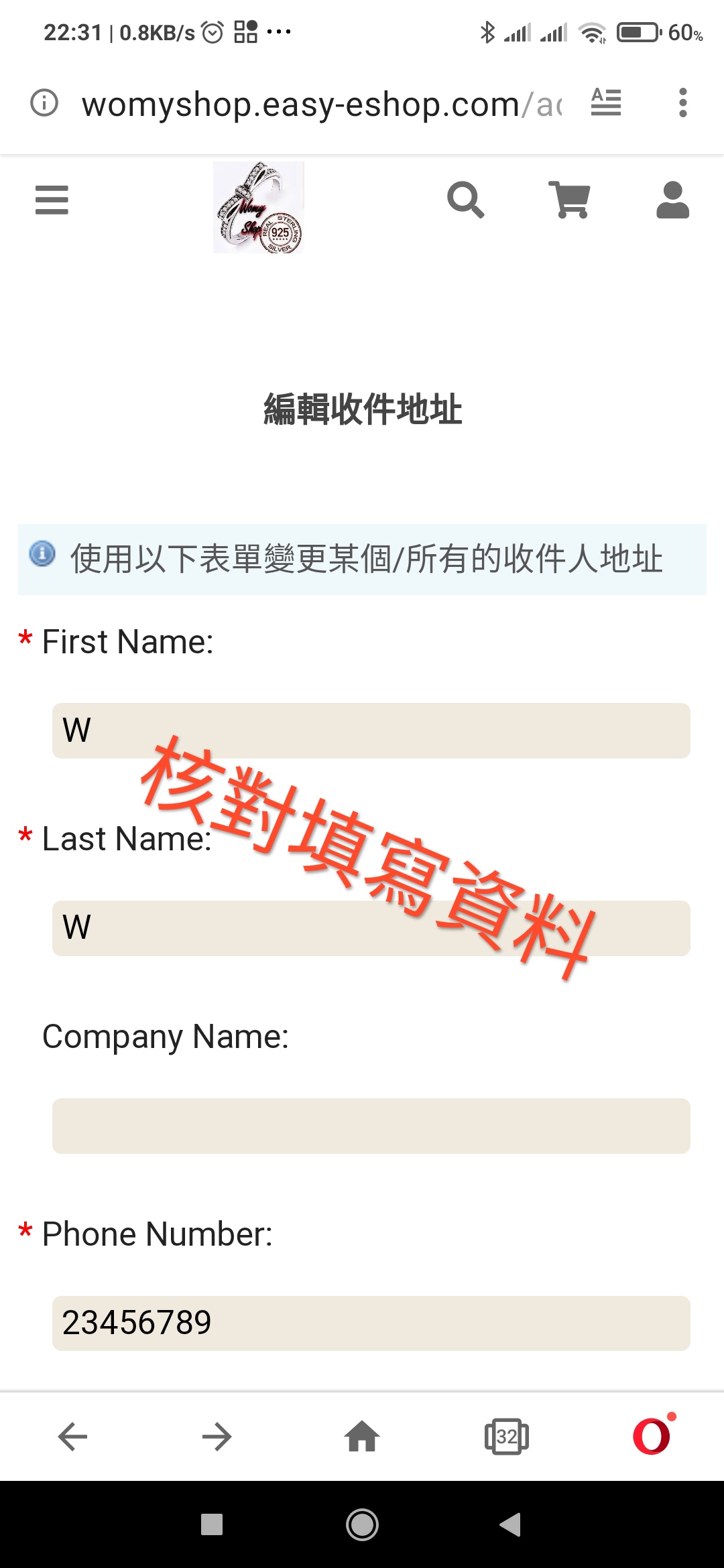Tap the Womy Shop logo
The height and width of the screenshot is (1568, 724).
point(259,207)
